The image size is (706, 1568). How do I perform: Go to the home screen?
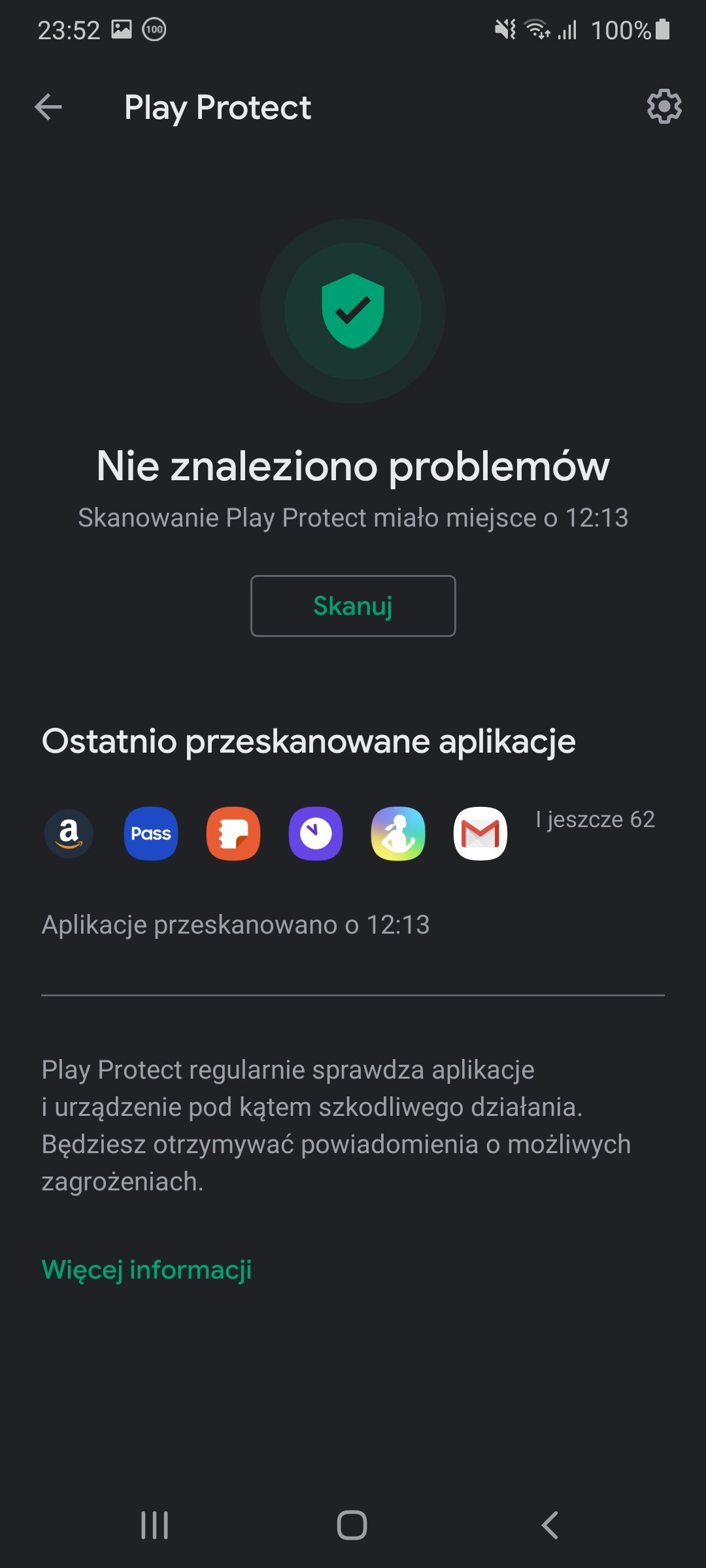(352, 1526)
